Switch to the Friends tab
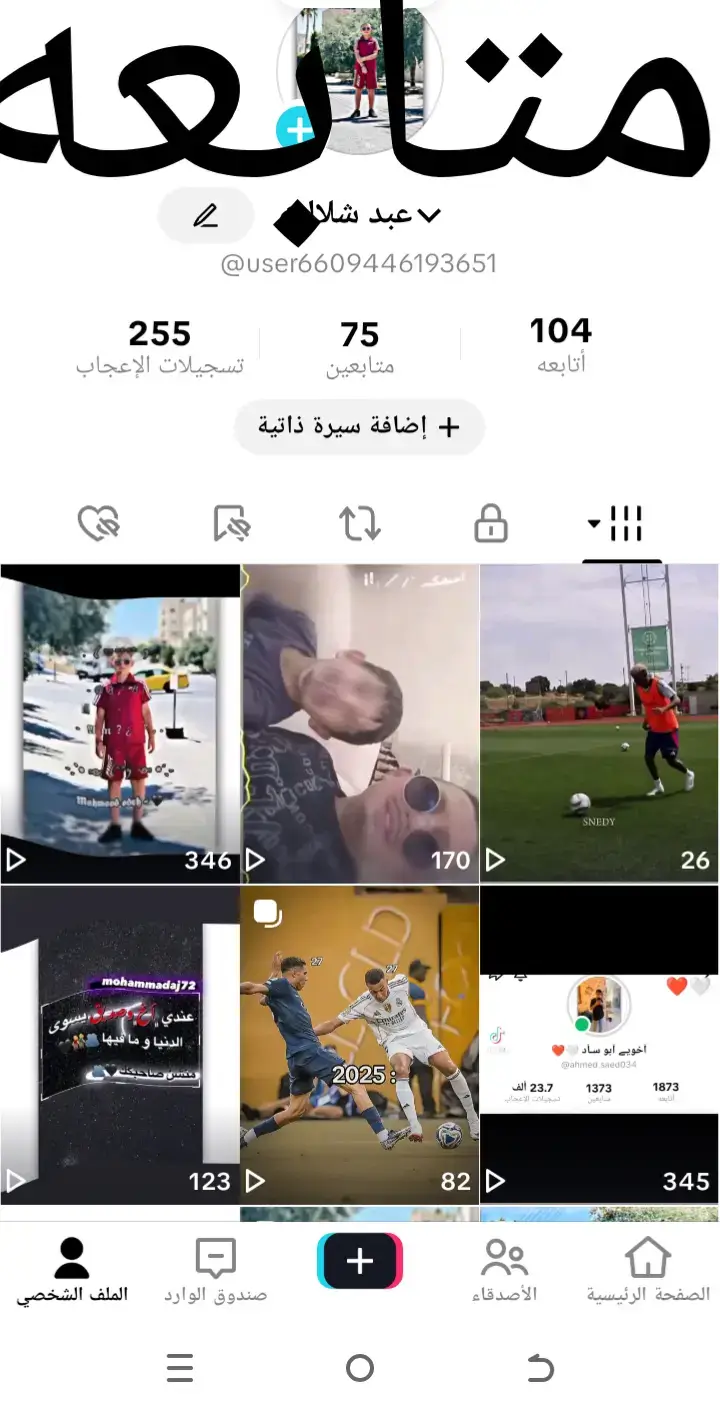 coord(504,1270)
